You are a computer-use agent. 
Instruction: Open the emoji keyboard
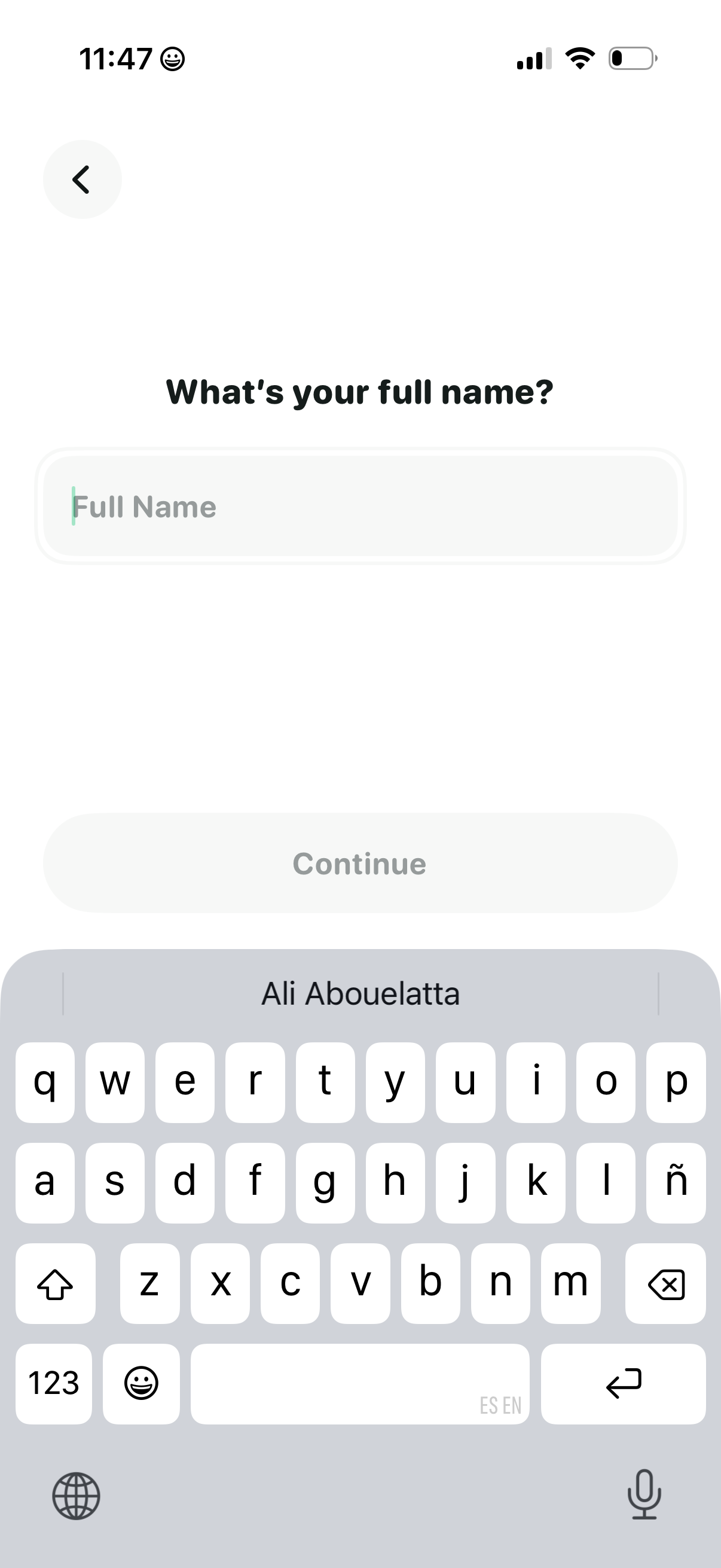point(141,1383)
